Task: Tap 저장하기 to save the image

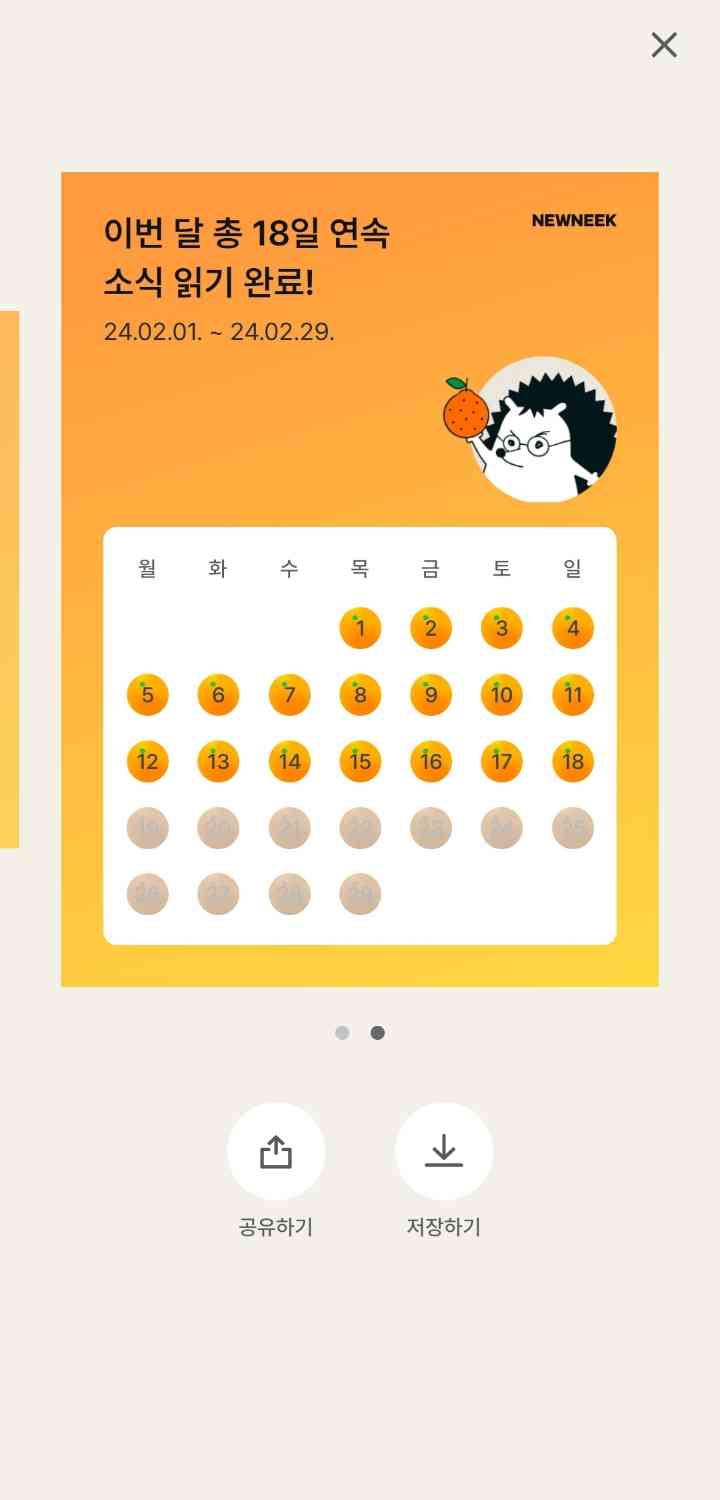Action: tap(444, 1152)
